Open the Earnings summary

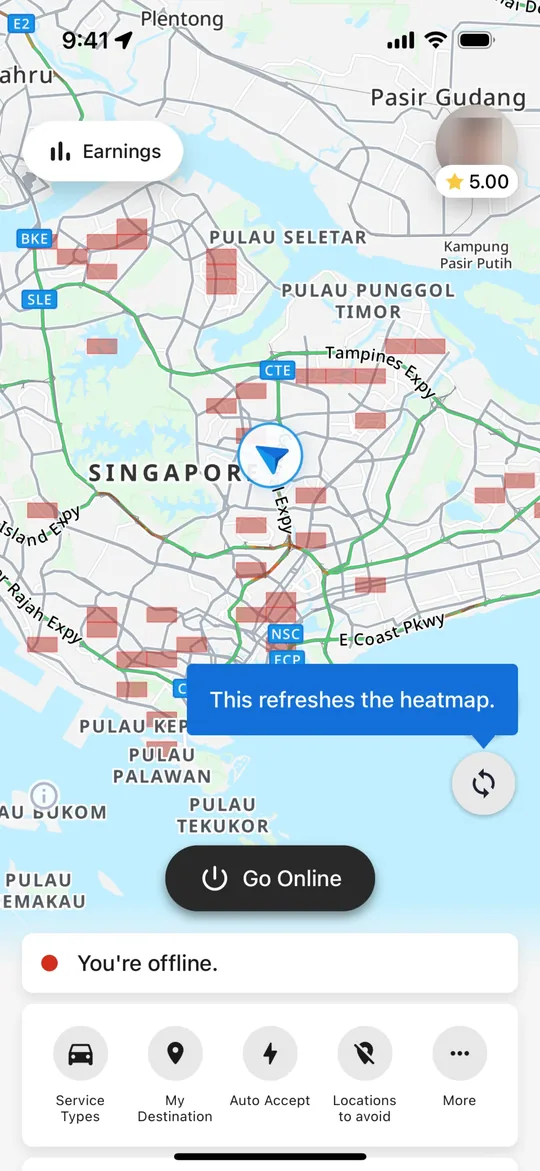coord(104,152)
